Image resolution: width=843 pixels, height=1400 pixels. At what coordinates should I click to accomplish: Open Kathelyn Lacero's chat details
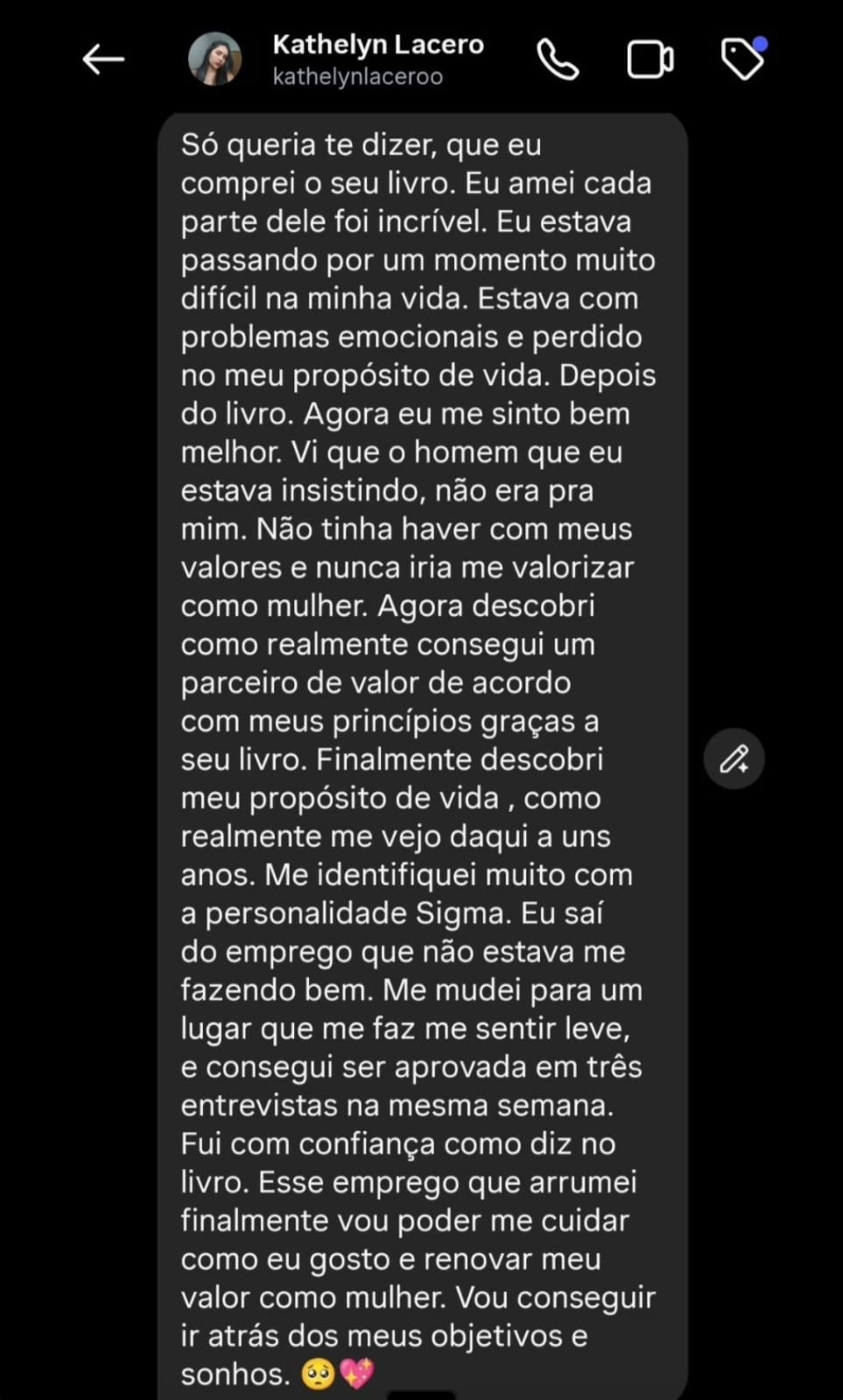378,59
